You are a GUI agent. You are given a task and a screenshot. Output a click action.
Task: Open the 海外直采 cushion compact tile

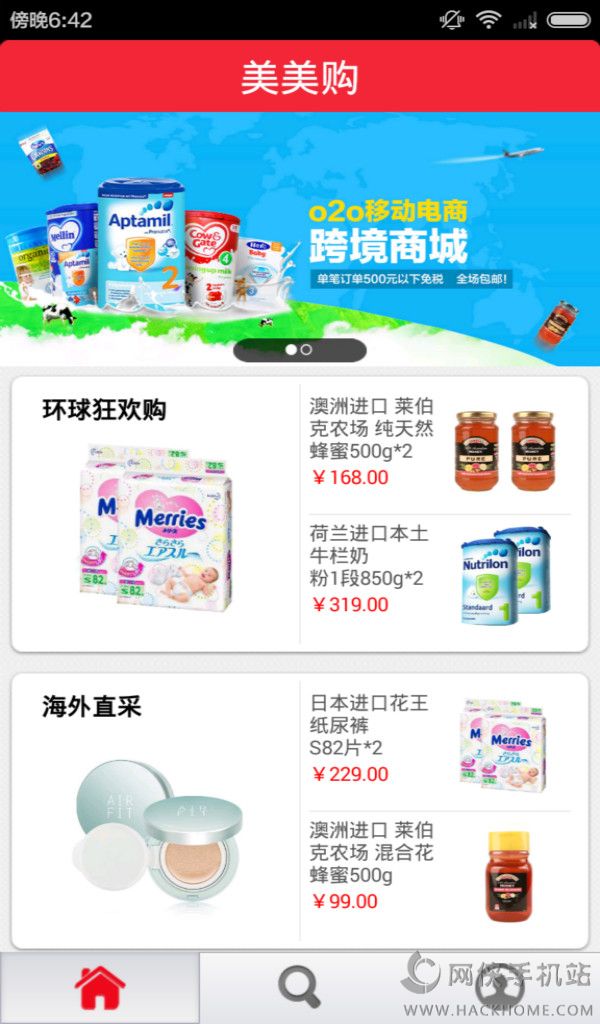coord(155,810)
